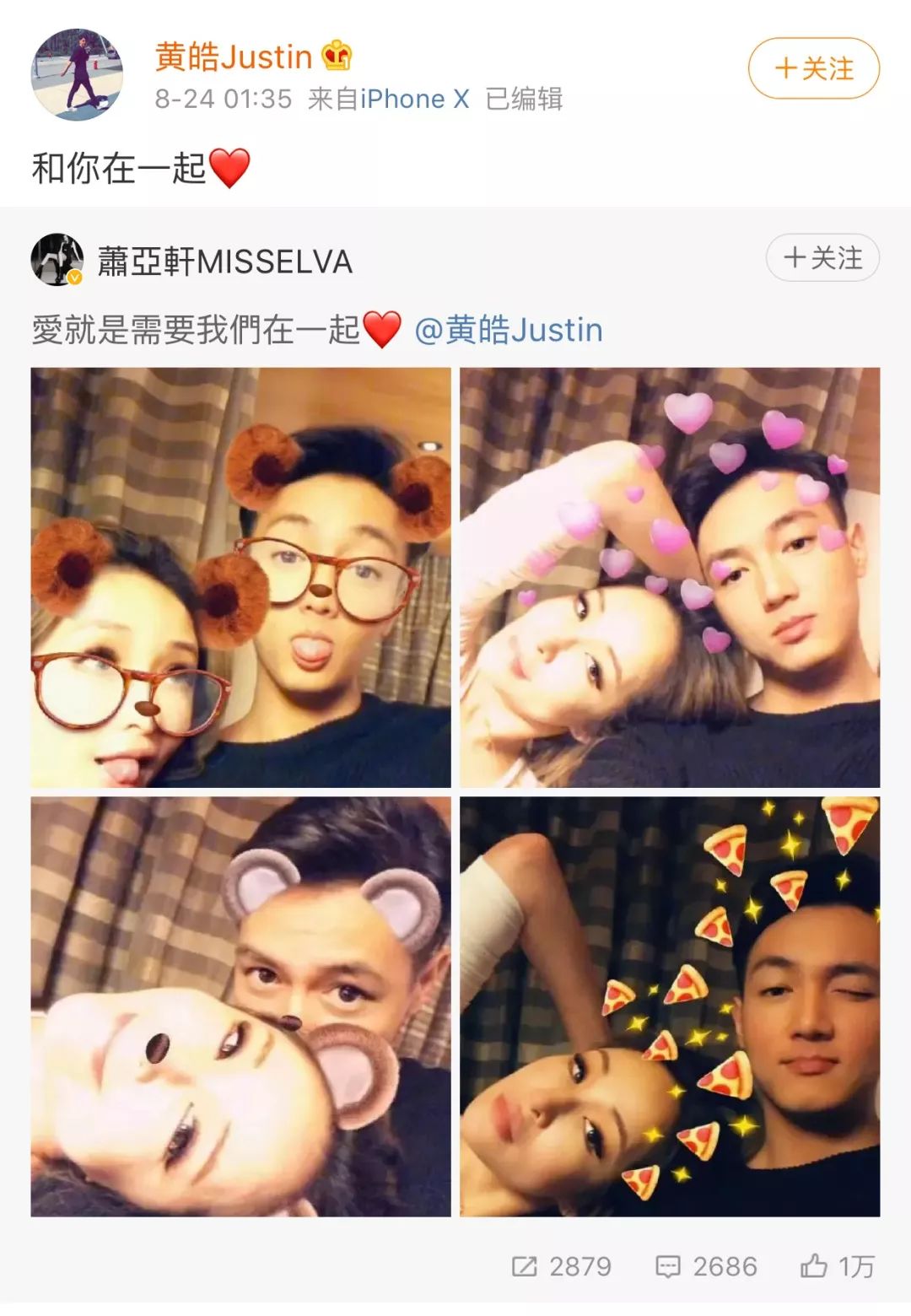
Task: Open the username 黄皓Justin at top
Action: pos(234,57)
